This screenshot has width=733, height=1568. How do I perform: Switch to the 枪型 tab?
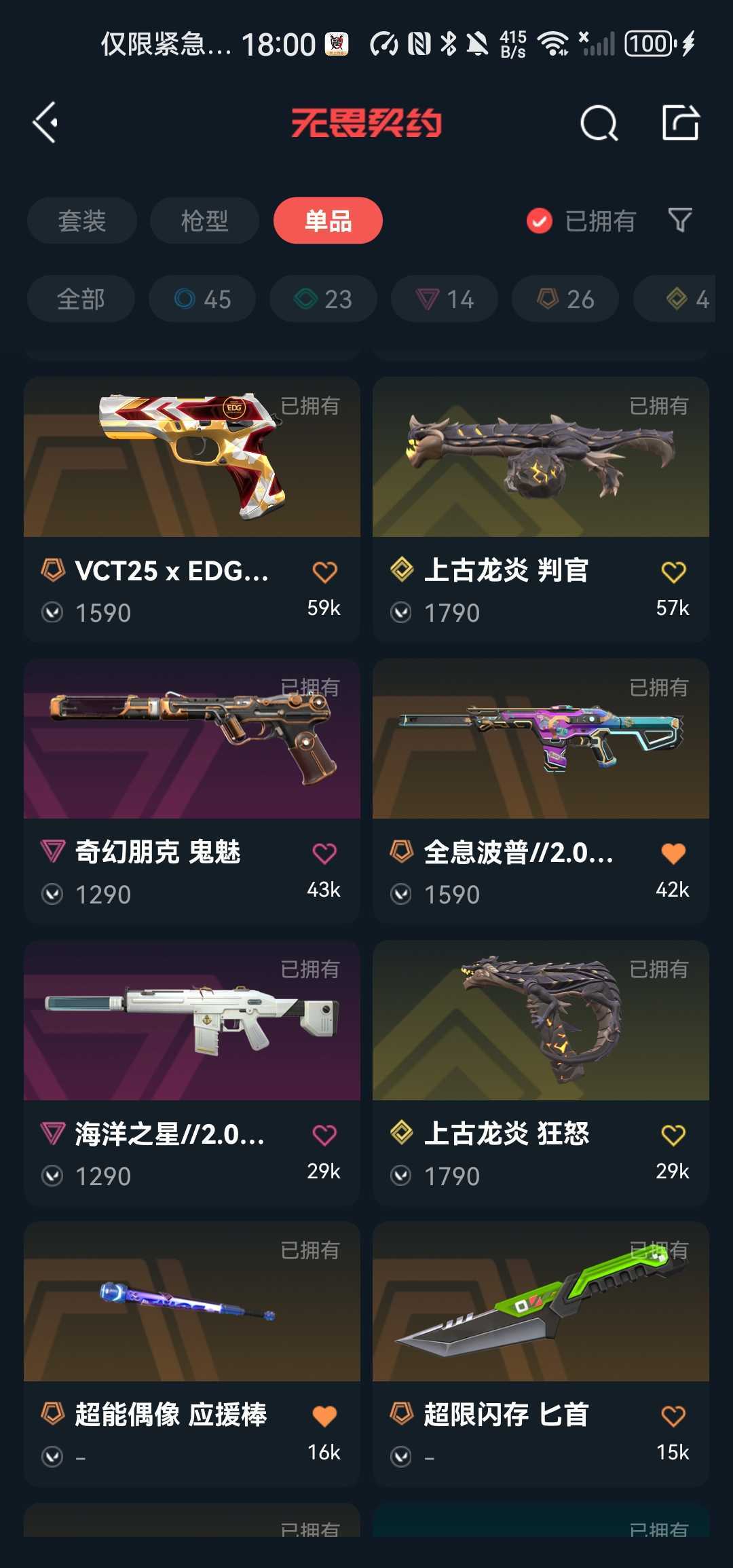pyautogui.click(x=204, y=221)
